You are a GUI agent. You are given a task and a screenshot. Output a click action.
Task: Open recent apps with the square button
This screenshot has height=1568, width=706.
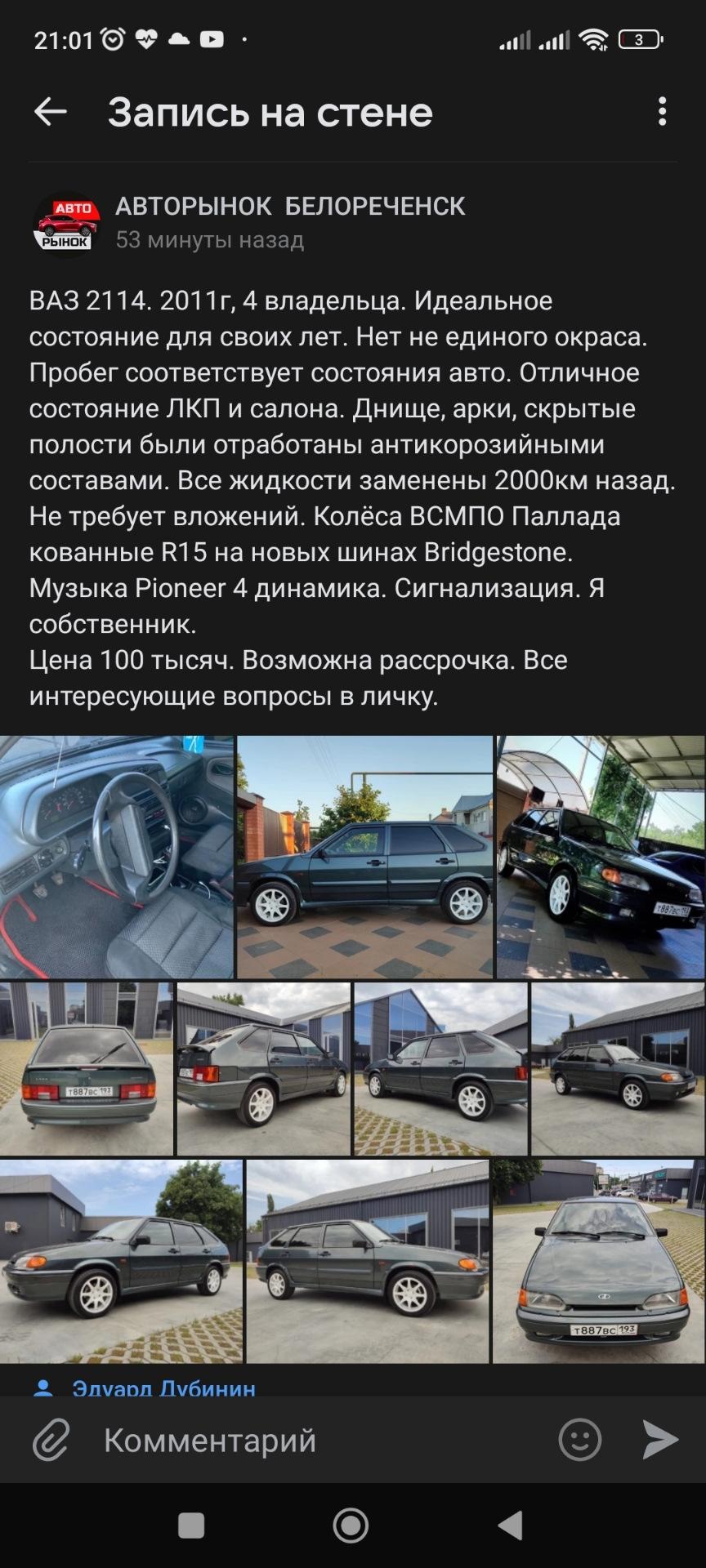click(191, 1525)
